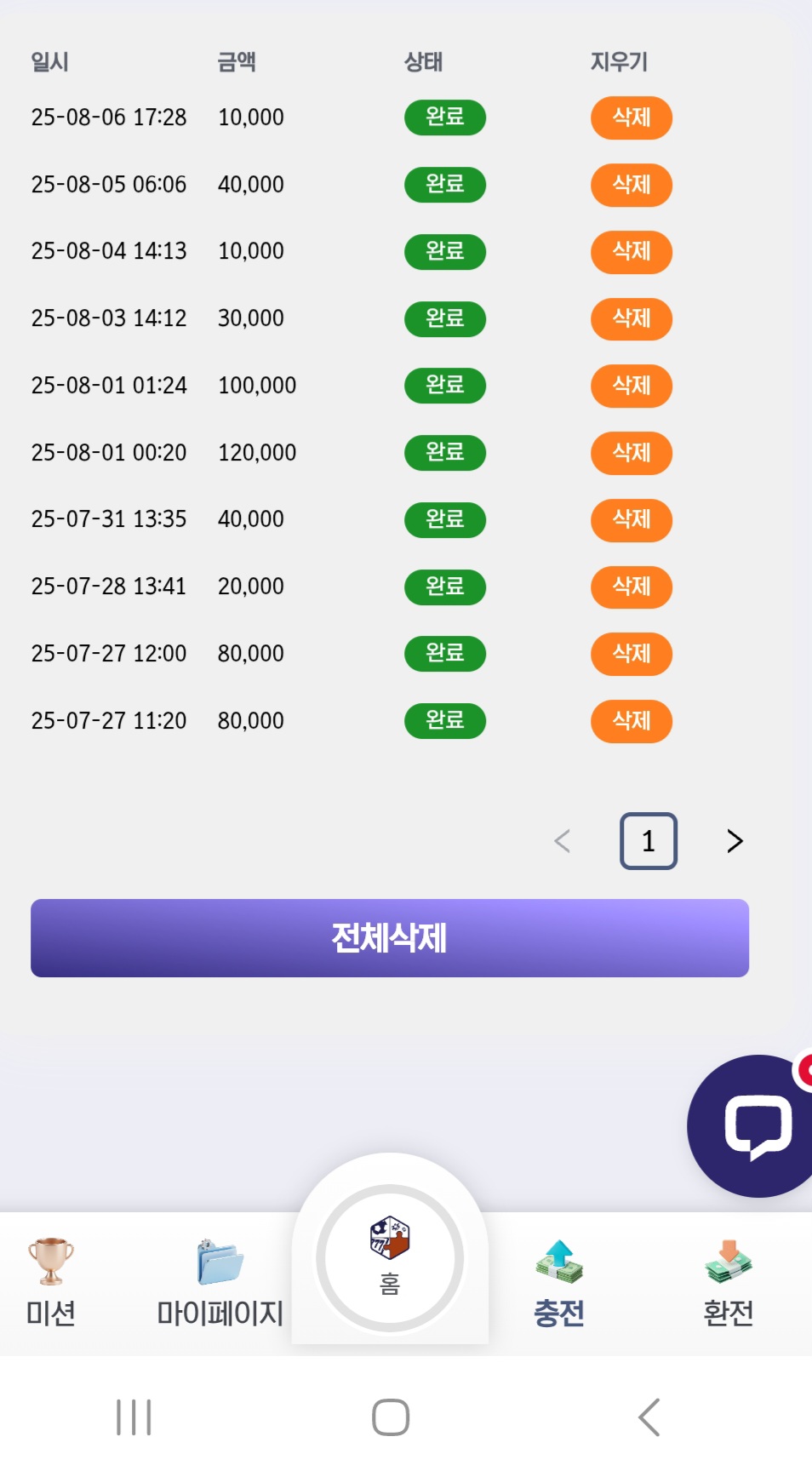Viewport: 812px width, 1471px height.
Task: Open the system recent apps button
Action: (x=134, y=1417)
